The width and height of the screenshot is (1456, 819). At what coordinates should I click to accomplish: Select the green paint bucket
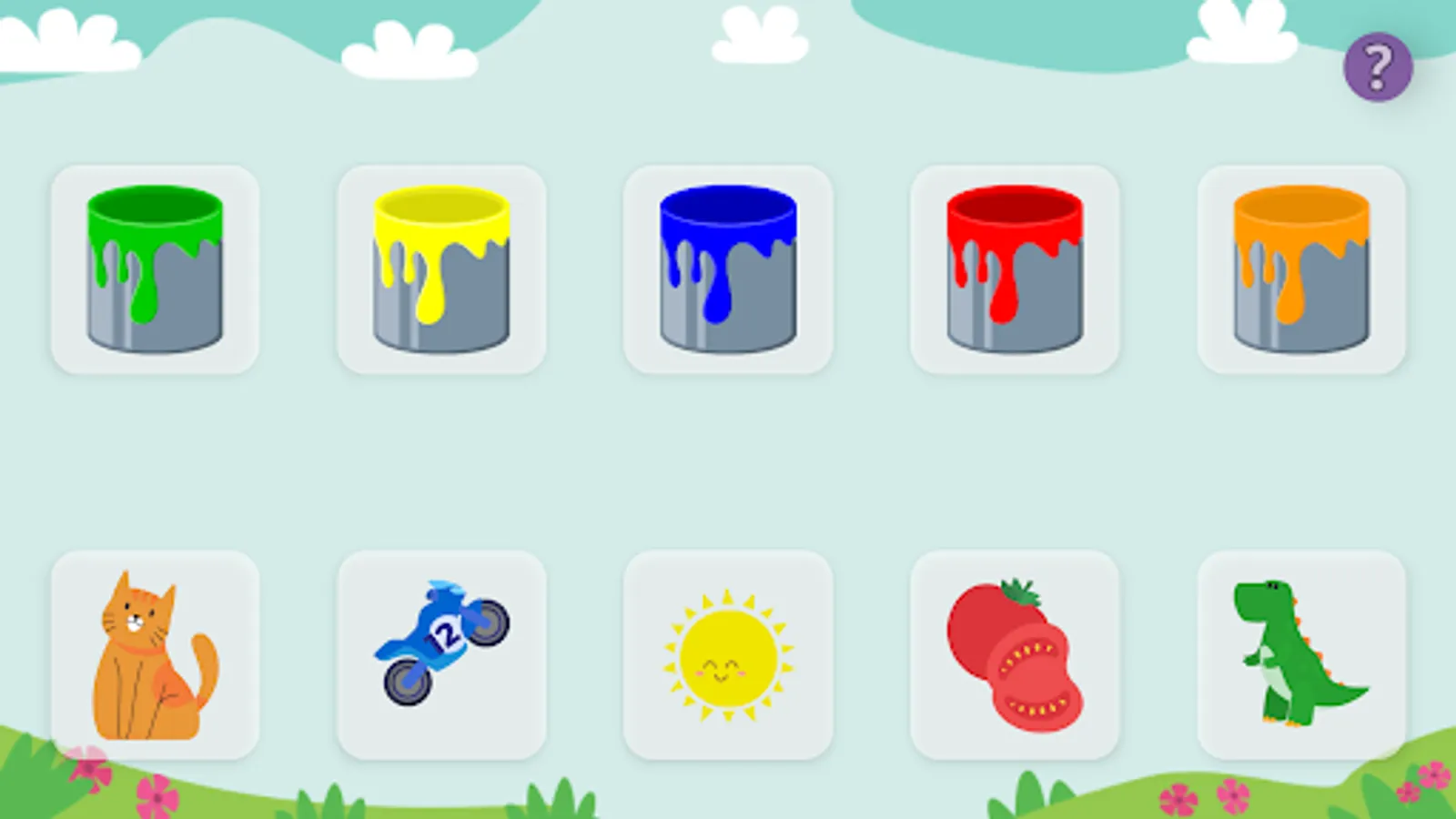[155, 269]
